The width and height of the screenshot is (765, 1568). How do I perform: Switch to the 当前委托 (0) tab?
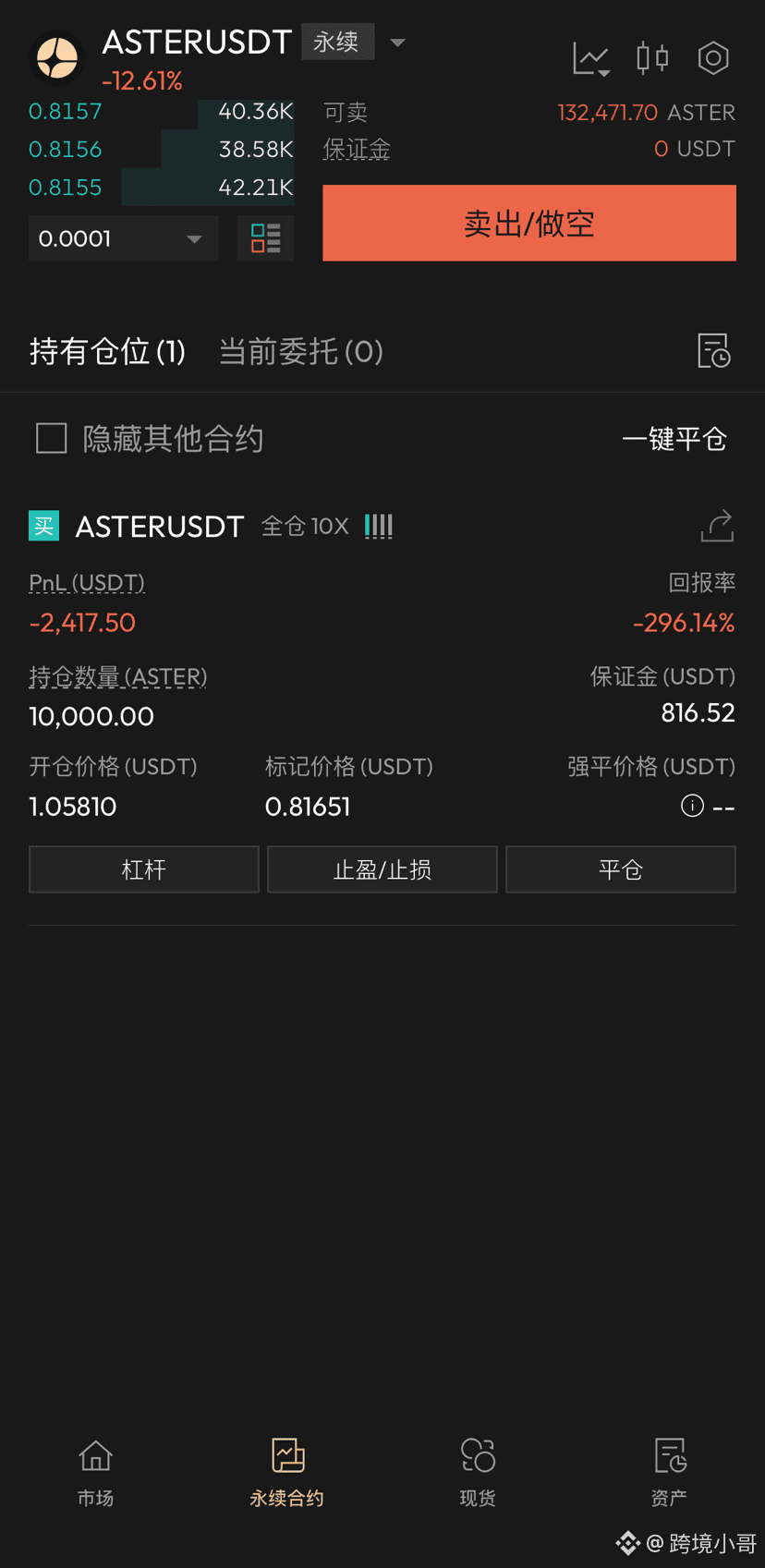click(300, 352)
